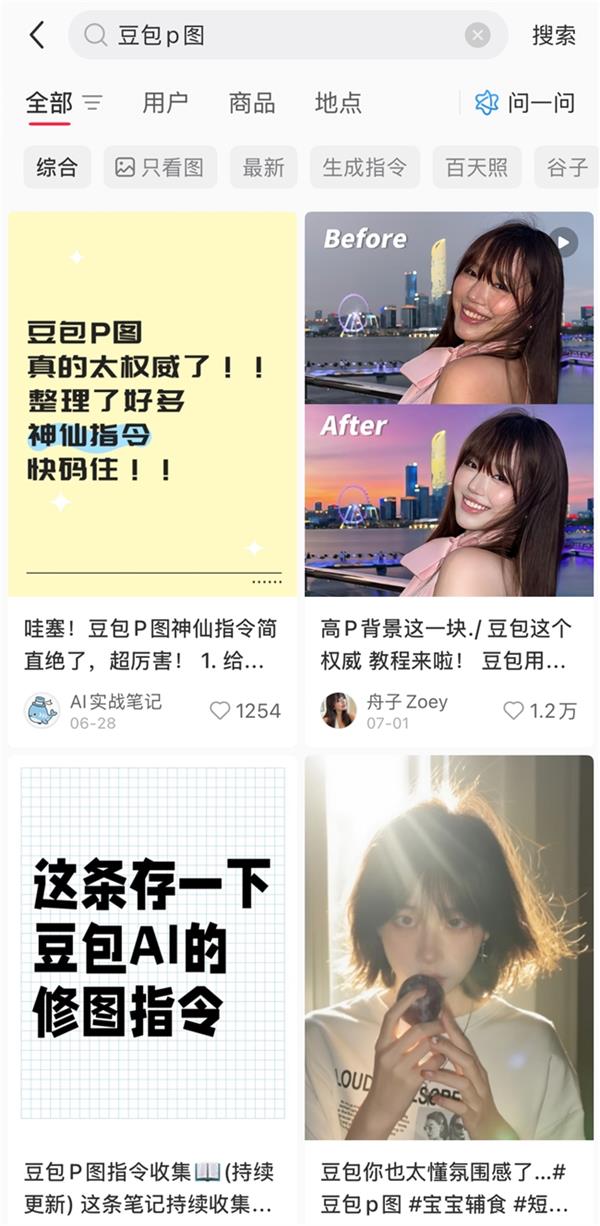
Task: Open the 豆包你也太懂氛围感了 note
Action: click(x=449, y=945)
